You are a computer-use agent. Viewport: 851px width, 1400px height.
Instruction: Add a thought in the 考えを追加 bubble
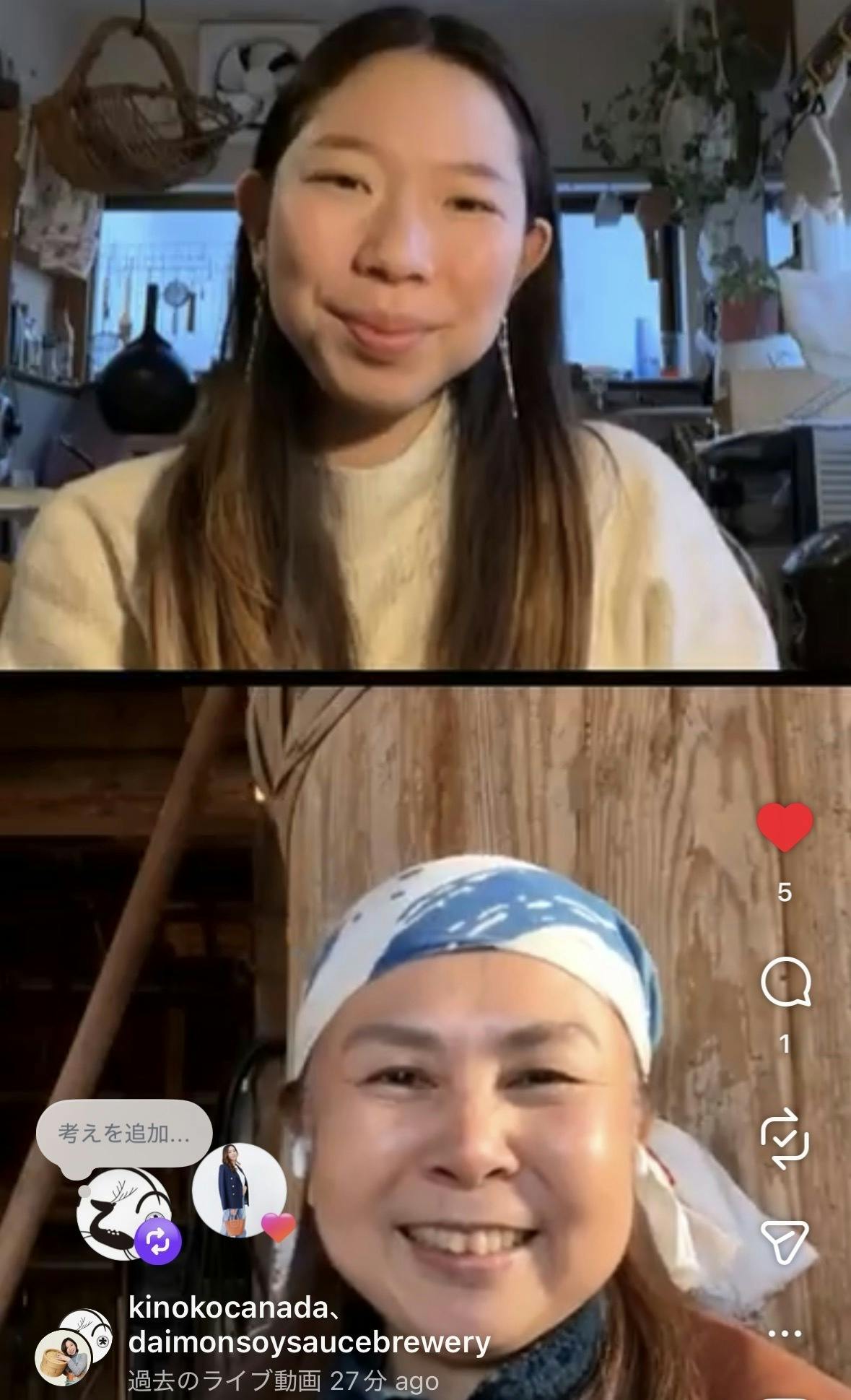pyautogui.click(x=124, y=1134)
